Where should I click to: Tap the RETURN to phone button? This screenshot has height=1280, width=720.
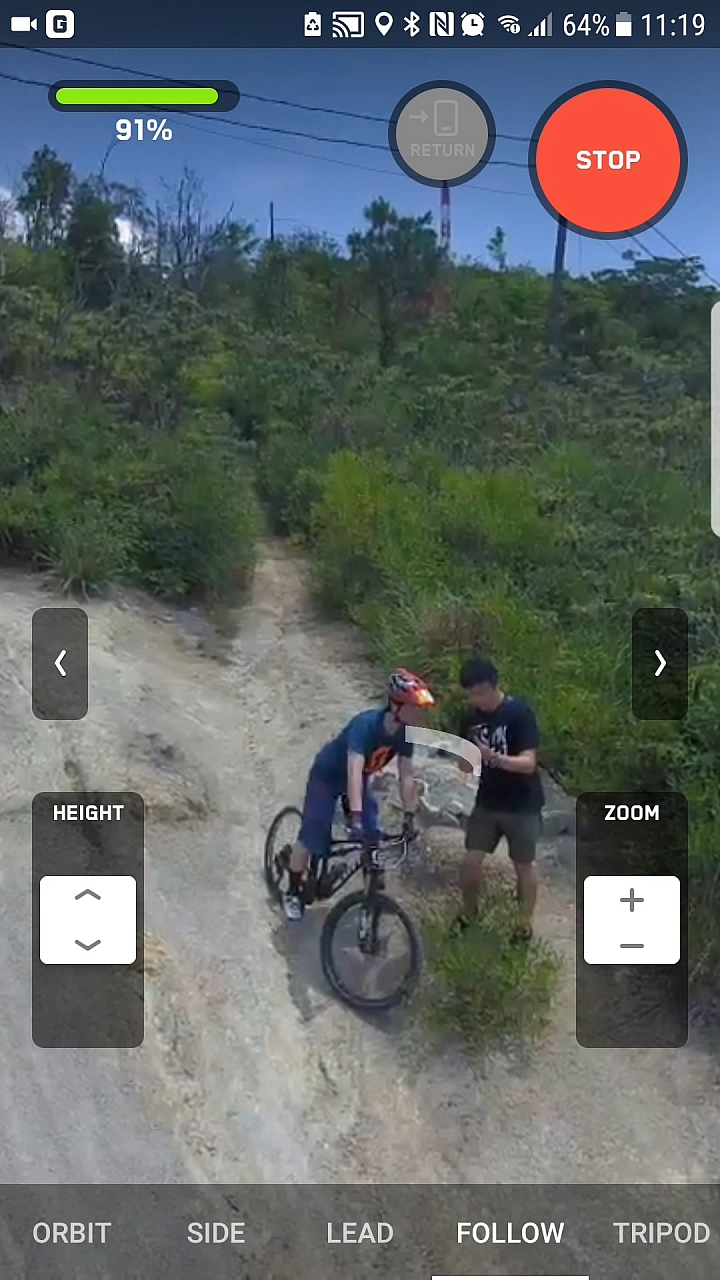tap(442, 133)
